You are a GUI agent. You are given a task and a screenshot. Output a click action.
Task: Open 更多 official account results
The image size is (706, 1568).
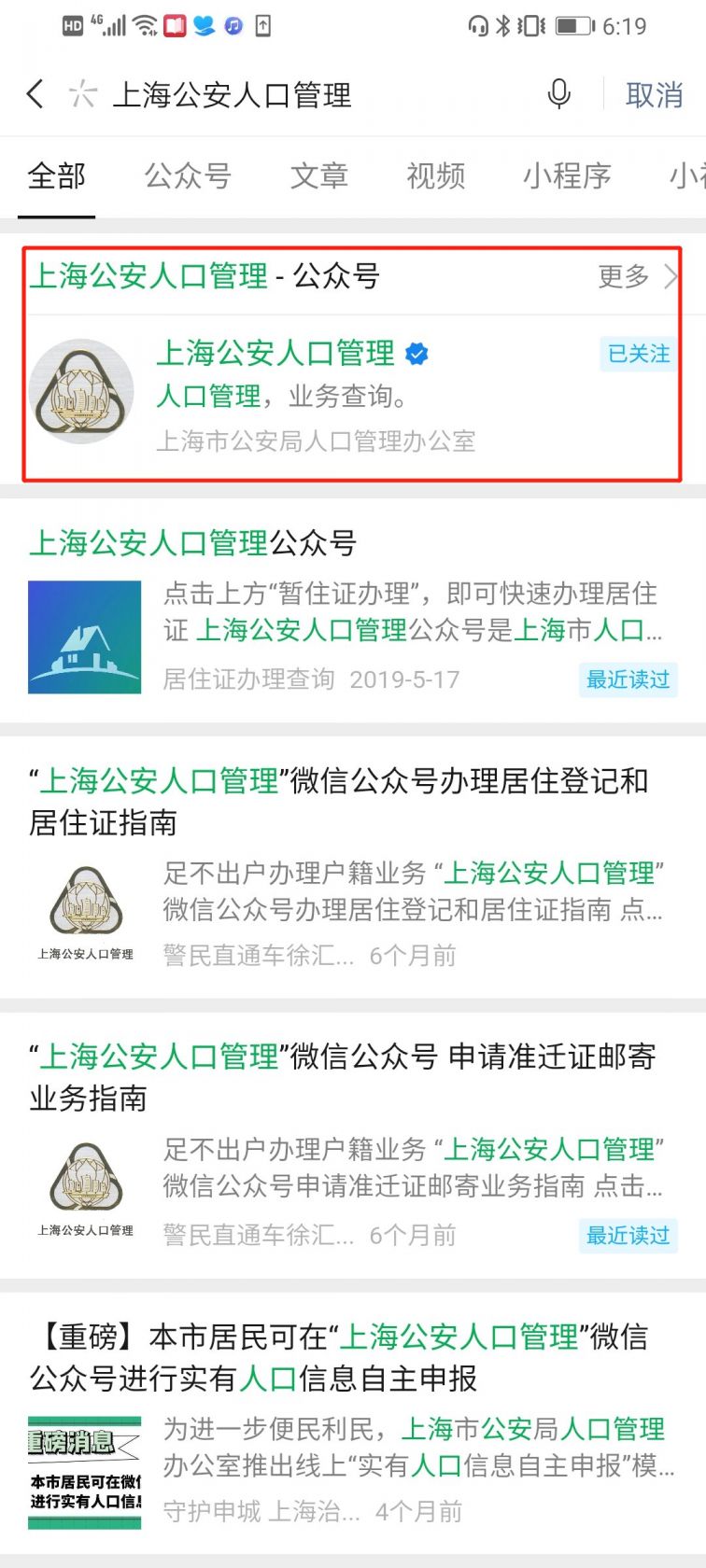coord(635,276)
